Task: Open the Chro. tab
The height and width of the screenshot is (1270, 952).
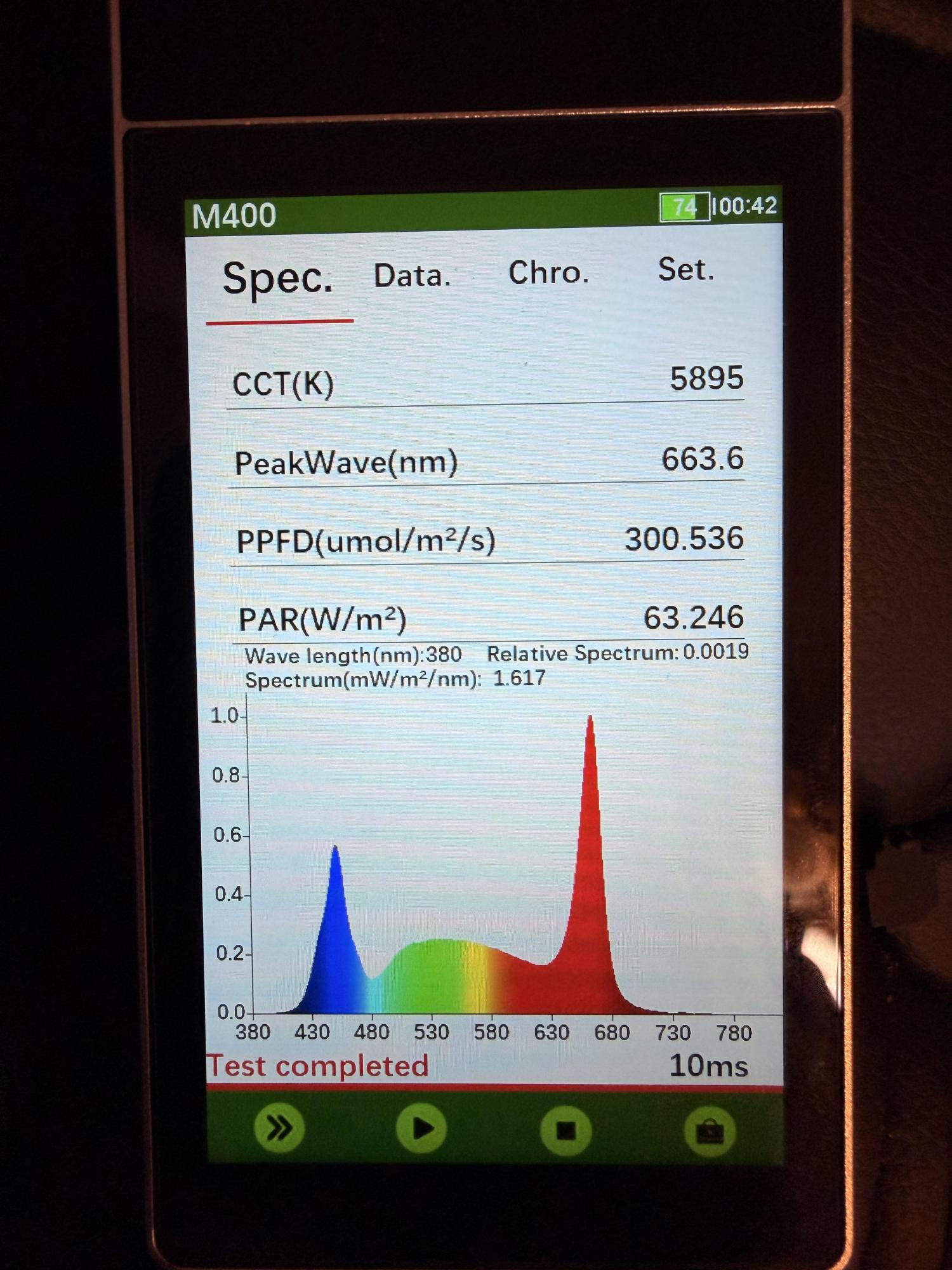Action: tap(548, 273)
